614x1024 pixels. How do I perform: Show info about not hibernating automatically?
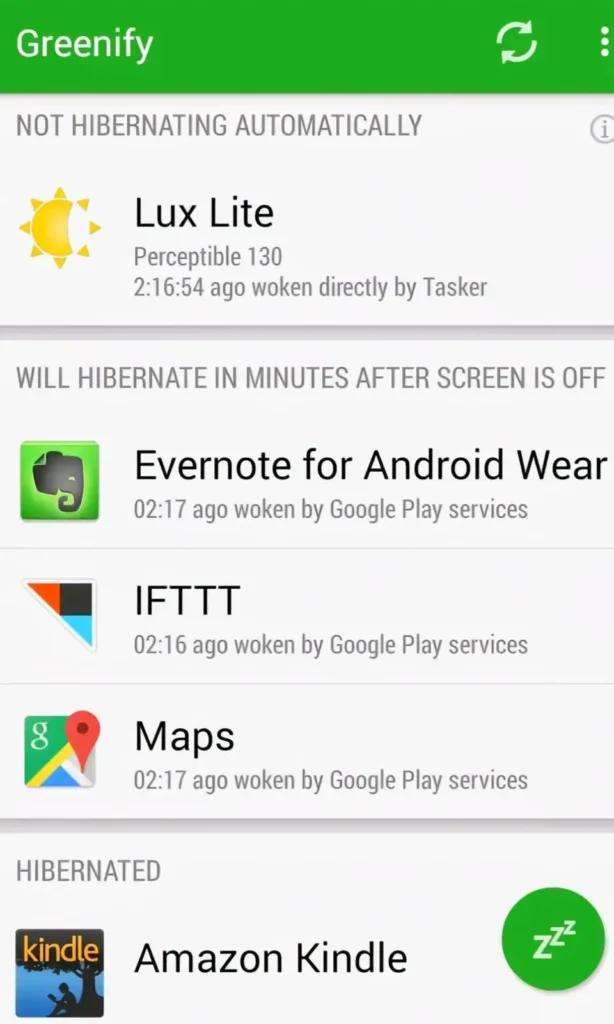pyautogui.click(x=602, y=128)
